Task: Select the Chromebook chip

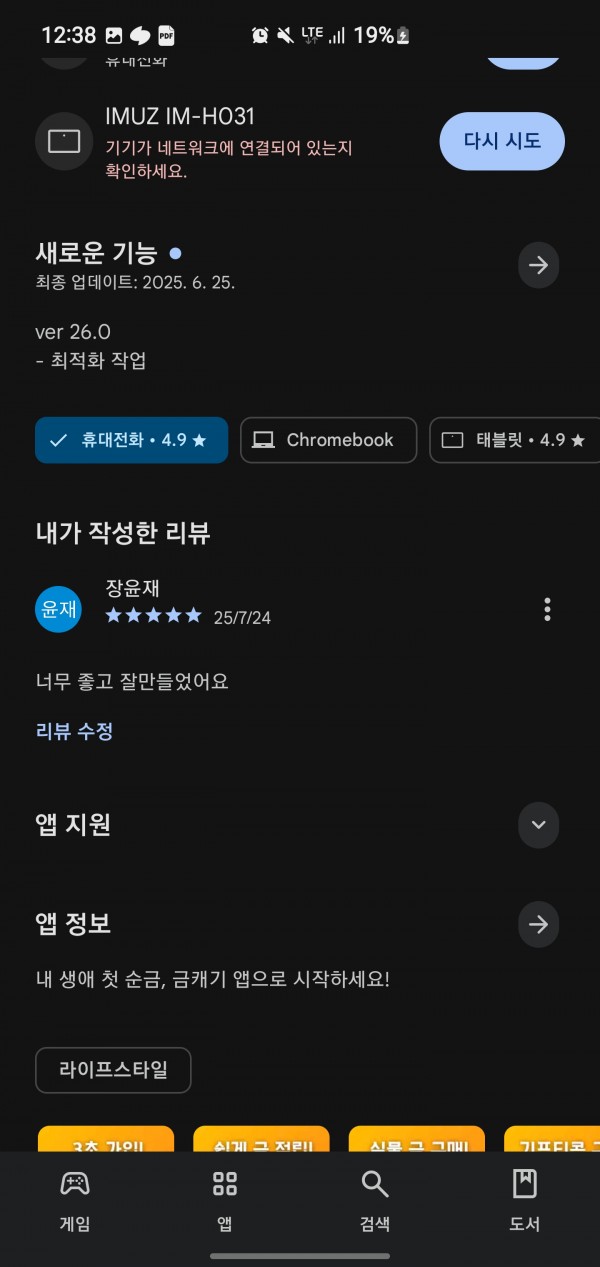Action: pos(328,440)
